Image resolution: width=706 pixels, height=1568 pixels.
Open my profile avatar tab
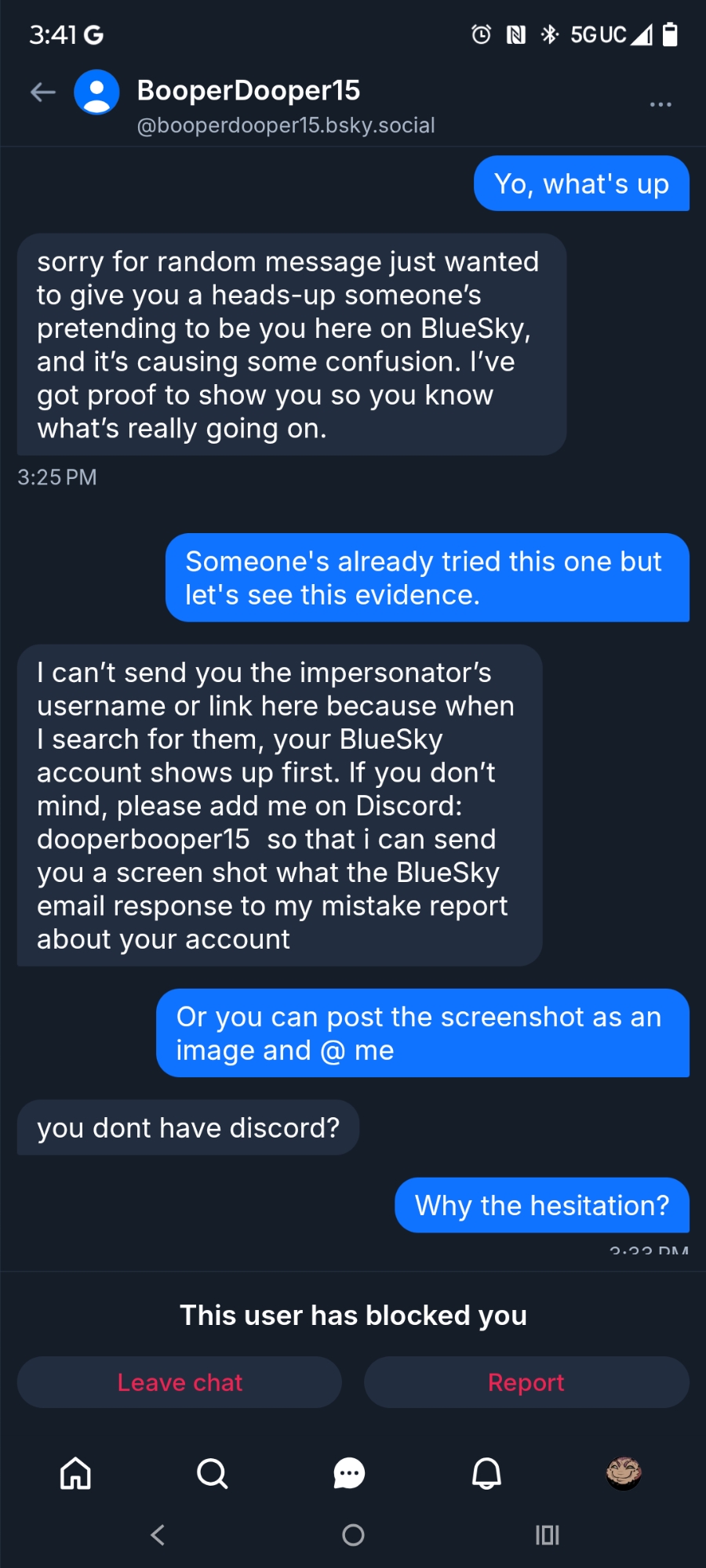click(624, 1473)
